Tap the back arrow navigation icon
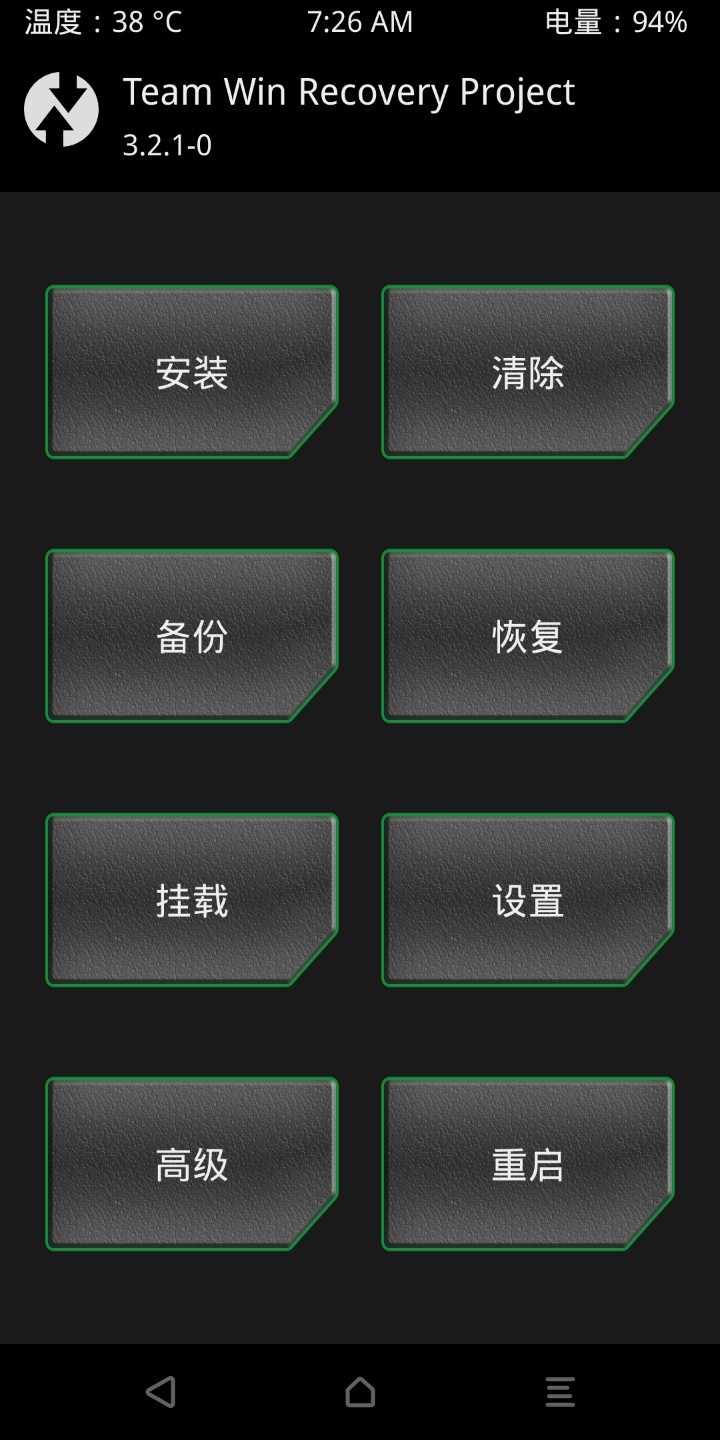This screenshot has width=720, height=1440. [x=161, y=1390]
